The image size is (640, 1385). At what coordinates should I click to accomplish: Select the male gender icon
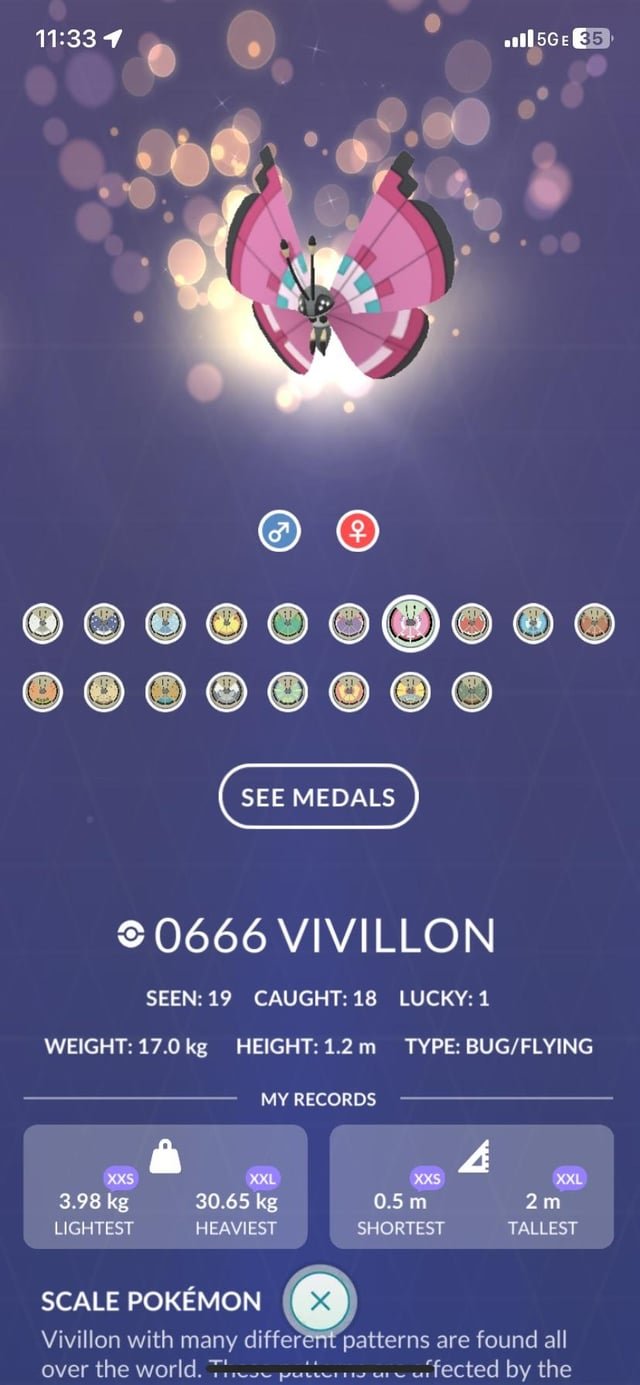coord(279,530)
